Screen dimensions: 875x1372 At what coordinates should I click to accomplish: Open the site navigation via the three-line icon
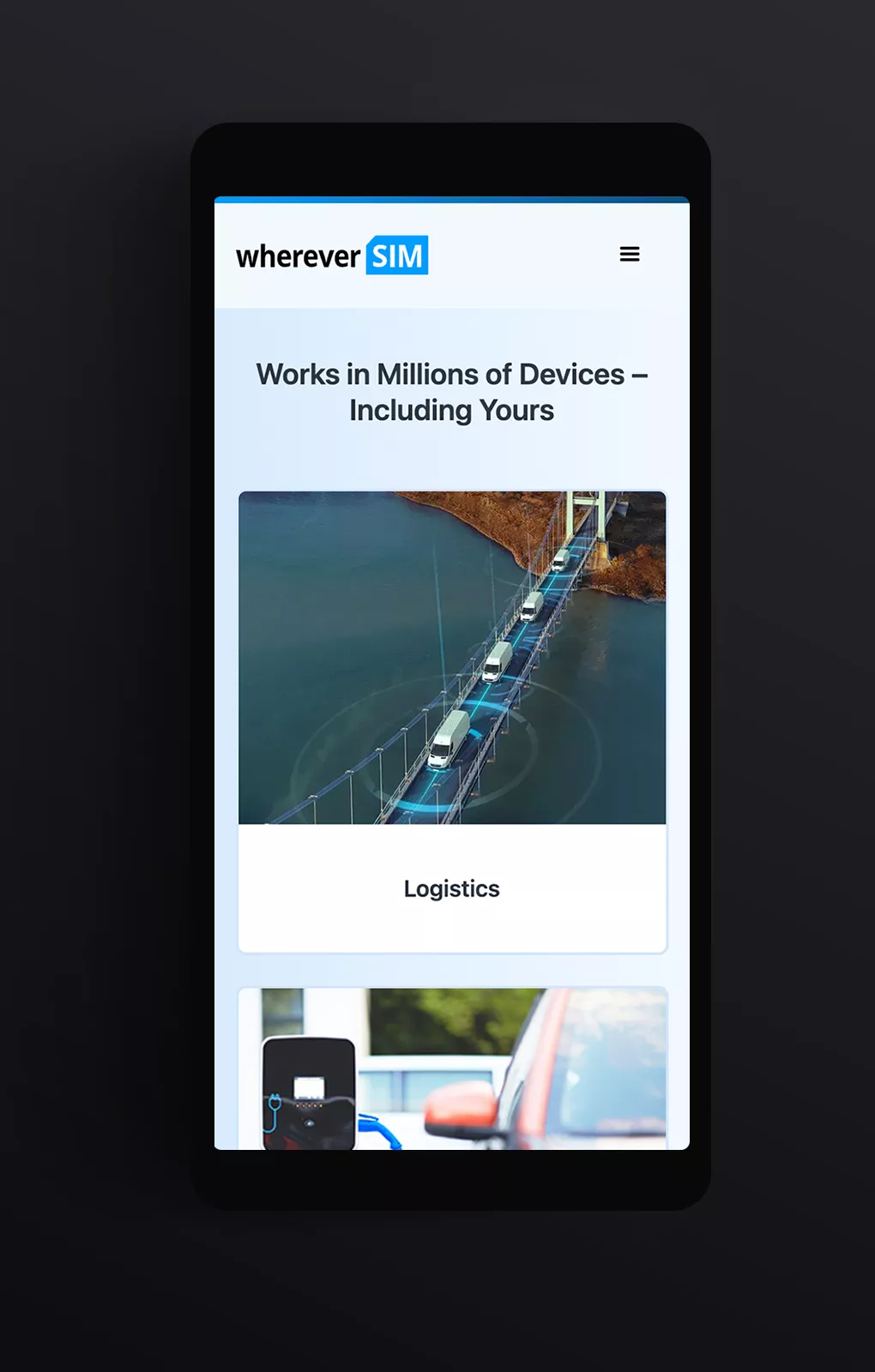click(x=630, y=254)
